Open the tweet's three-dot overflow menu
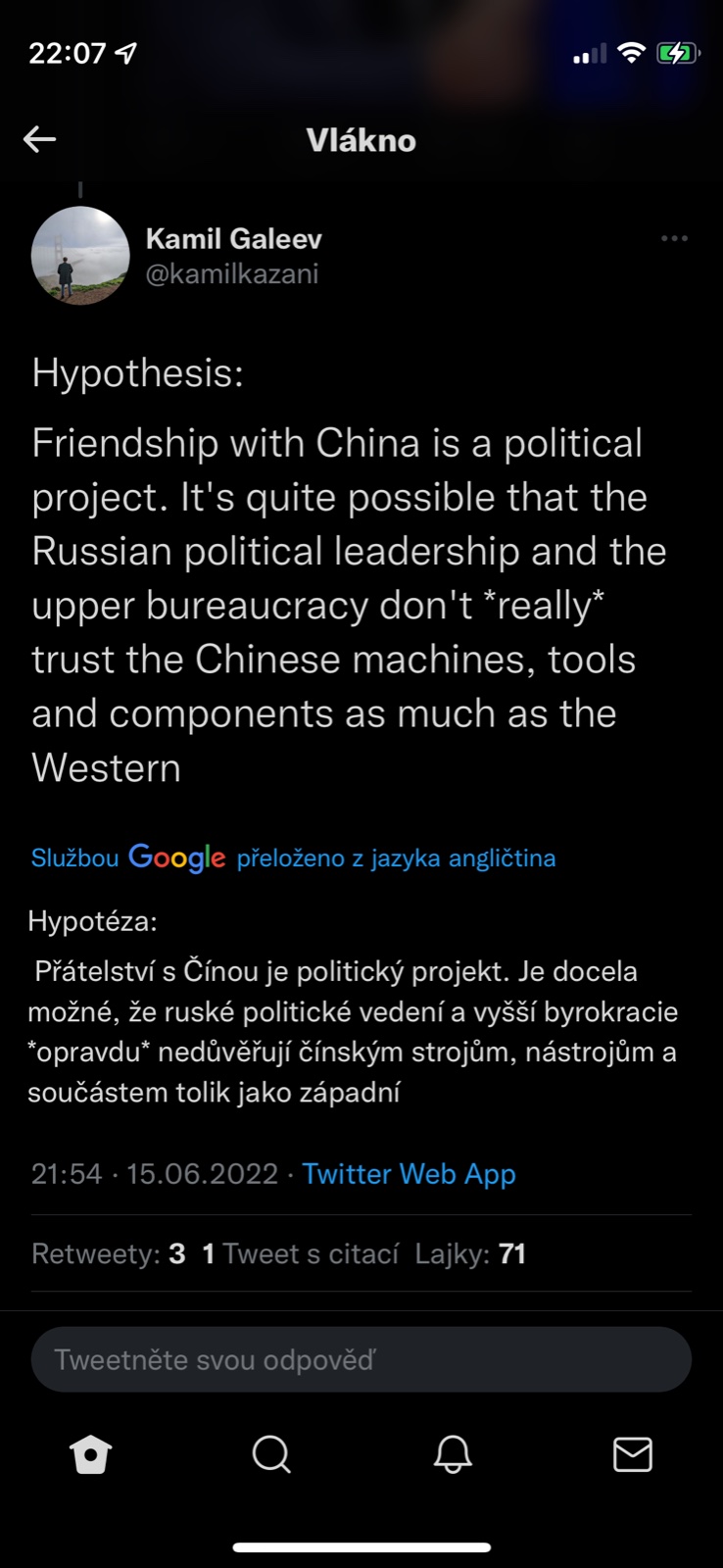The image size is (723, 1568). tap(674, 238)
